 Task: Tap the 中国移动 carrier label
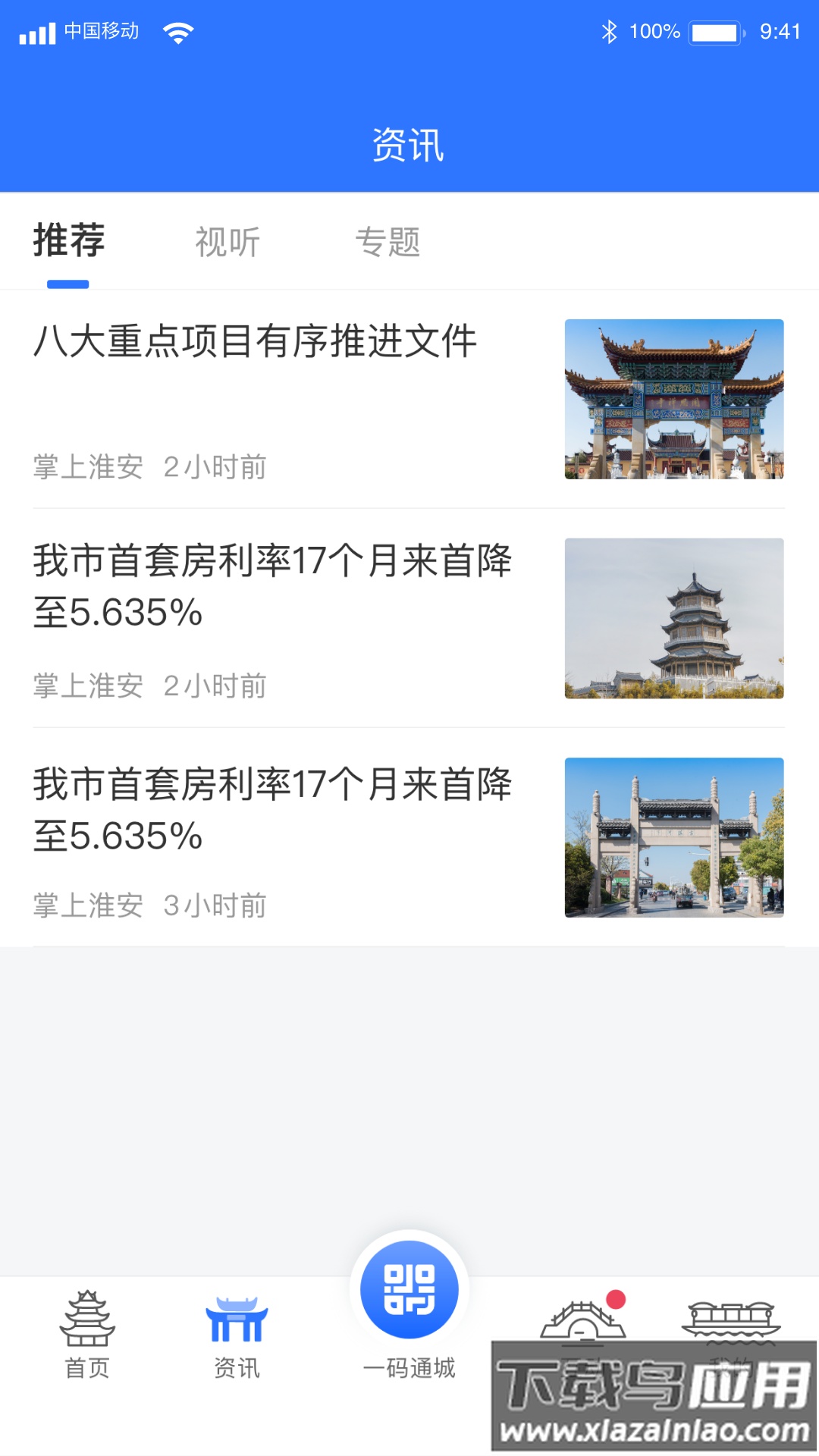coord(100,32)
